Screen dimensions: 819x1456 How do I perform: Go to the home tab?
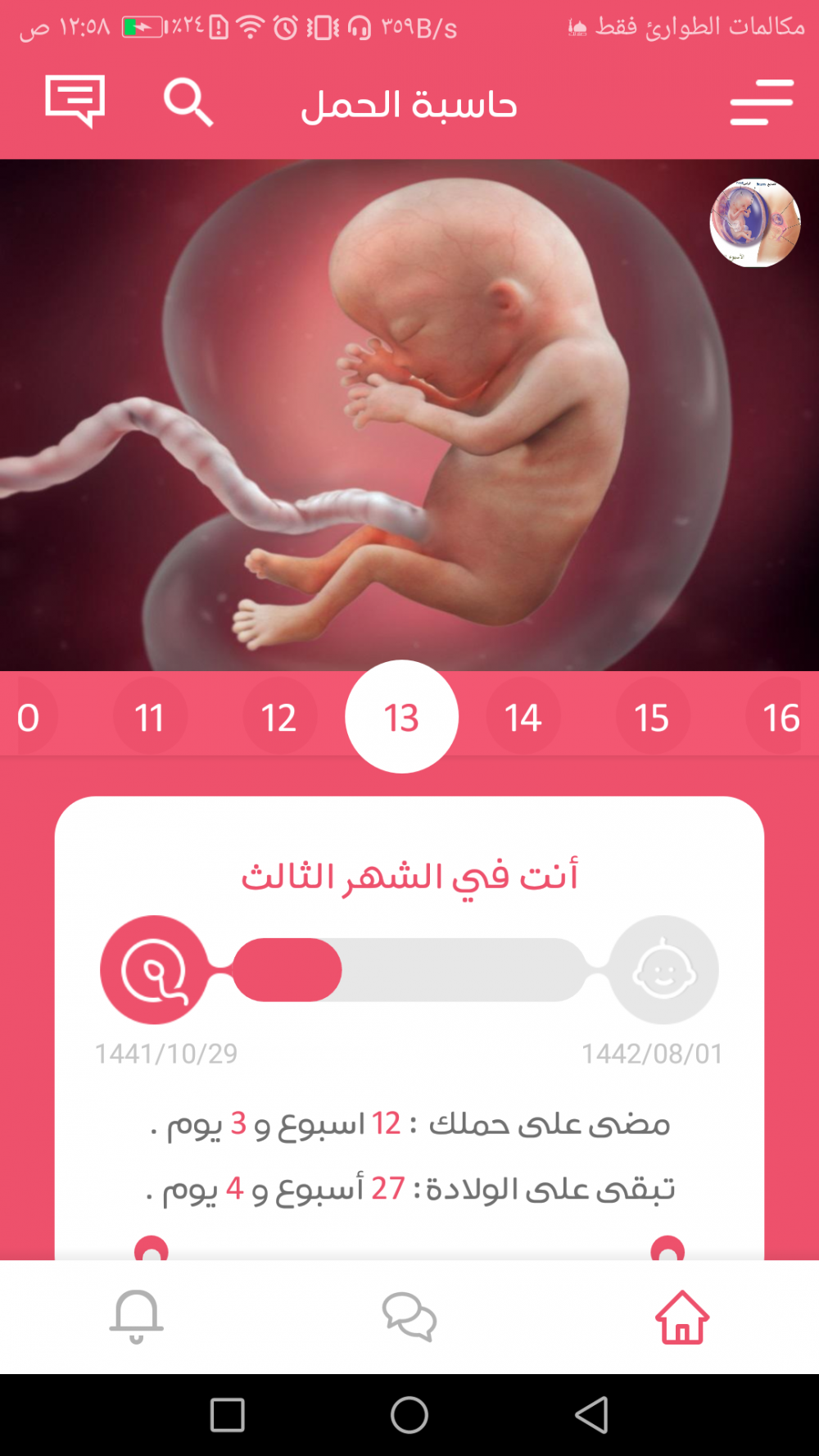[682, 1317]
